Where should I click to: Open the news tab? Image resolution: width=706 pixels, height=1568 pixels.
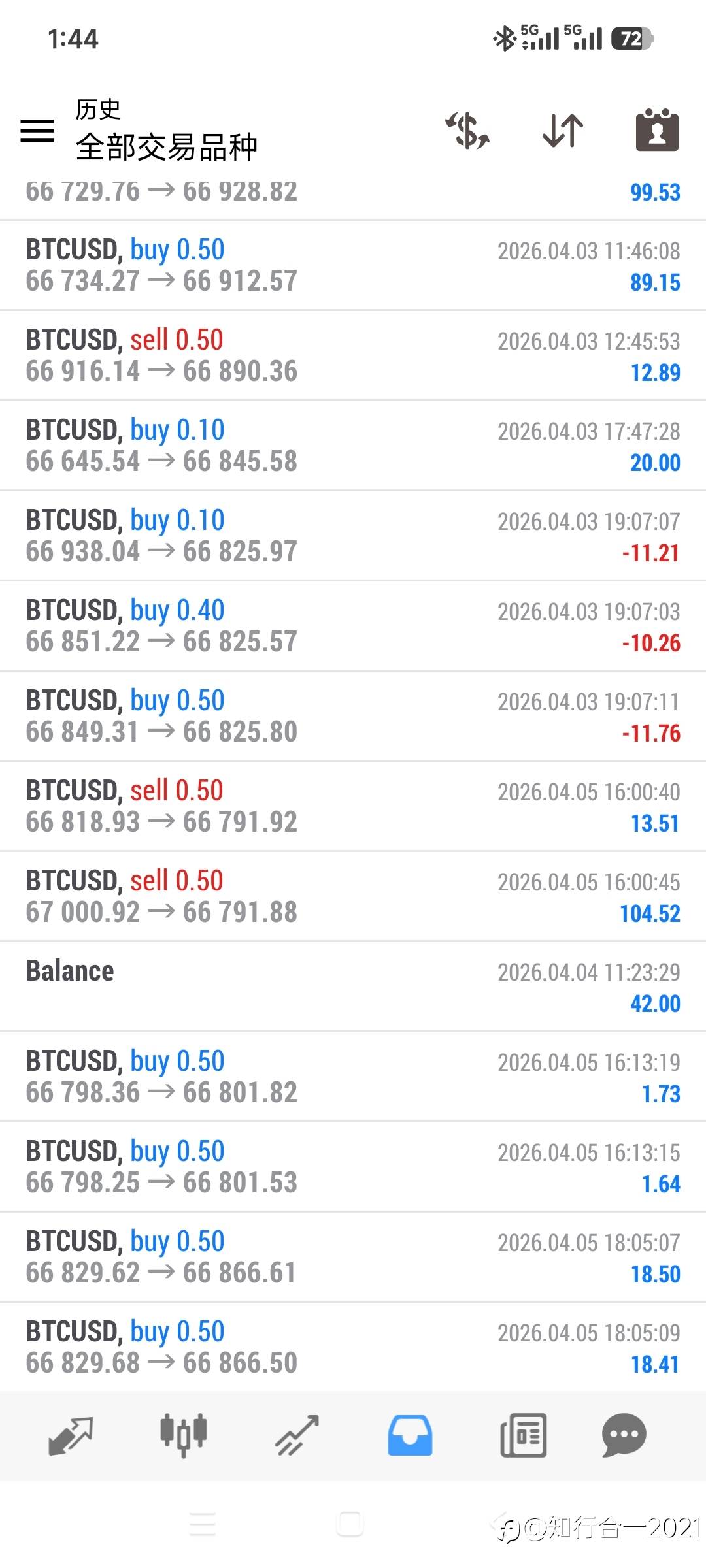[523, 1435]
